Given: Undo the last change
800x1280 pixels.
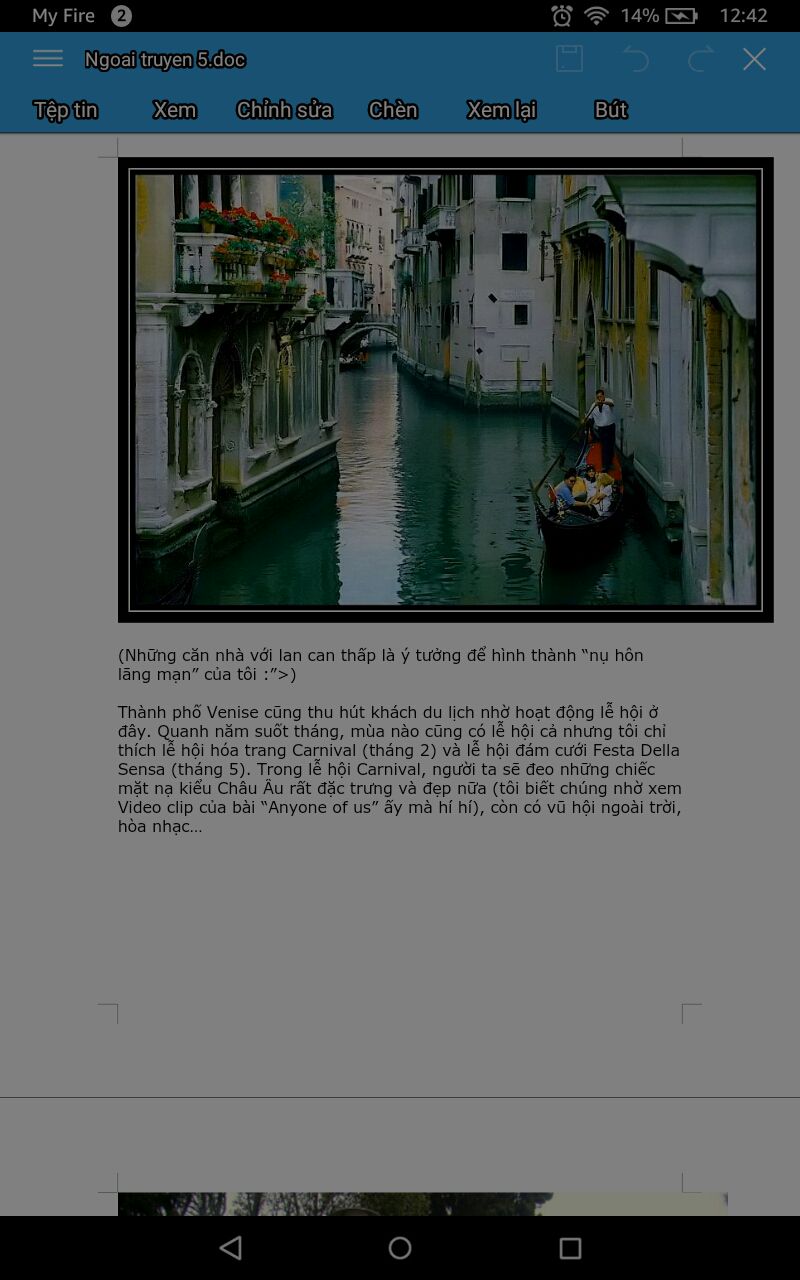Looking at the screenshot, I should 636,59.
